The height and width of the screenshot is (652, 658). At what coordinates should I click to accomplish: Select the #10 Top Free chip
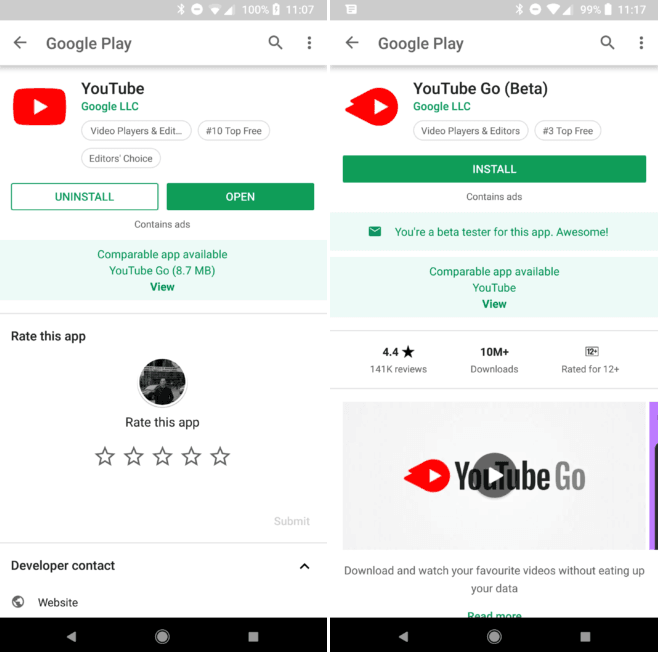tap(232, 131)
